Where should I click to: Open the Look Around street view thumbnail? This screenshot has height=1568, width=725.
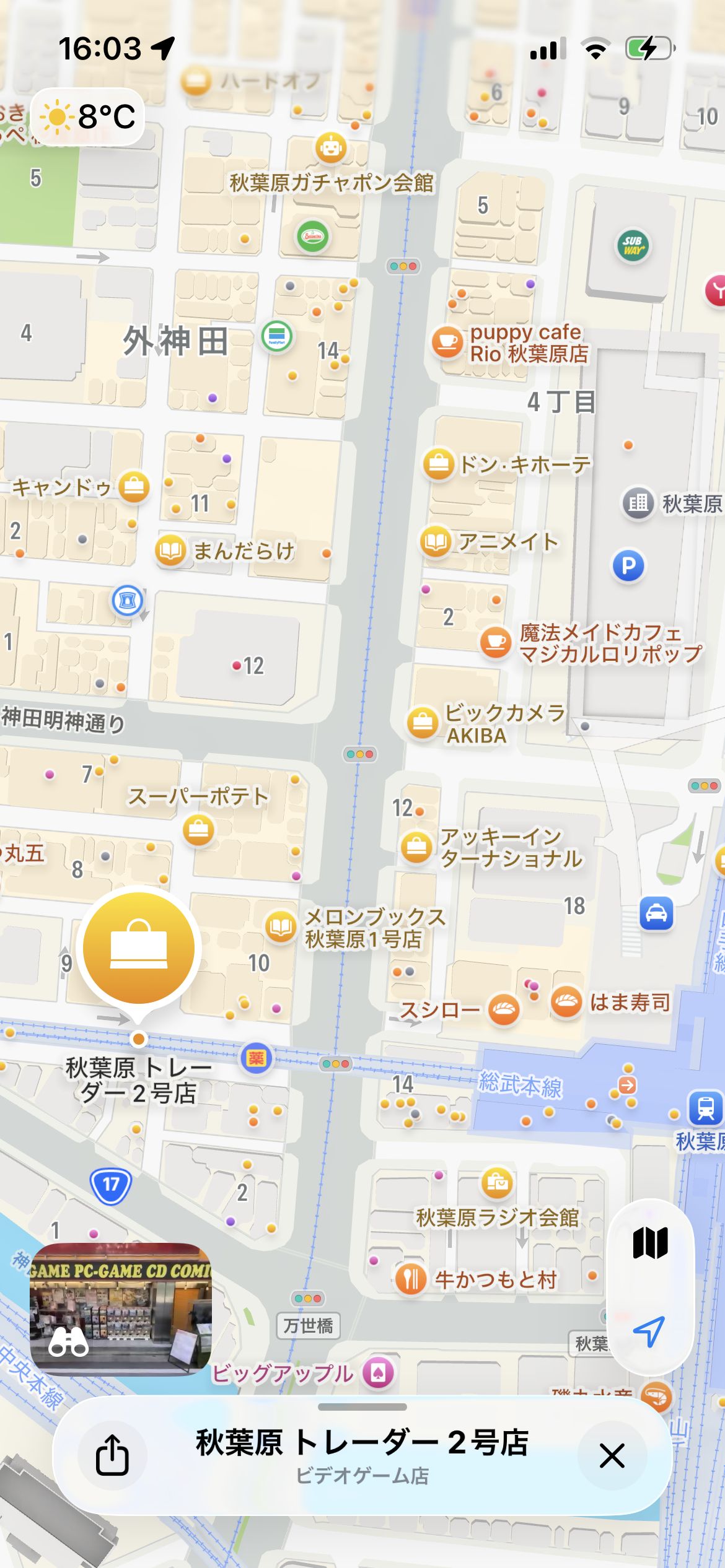tap(121, 1309)
